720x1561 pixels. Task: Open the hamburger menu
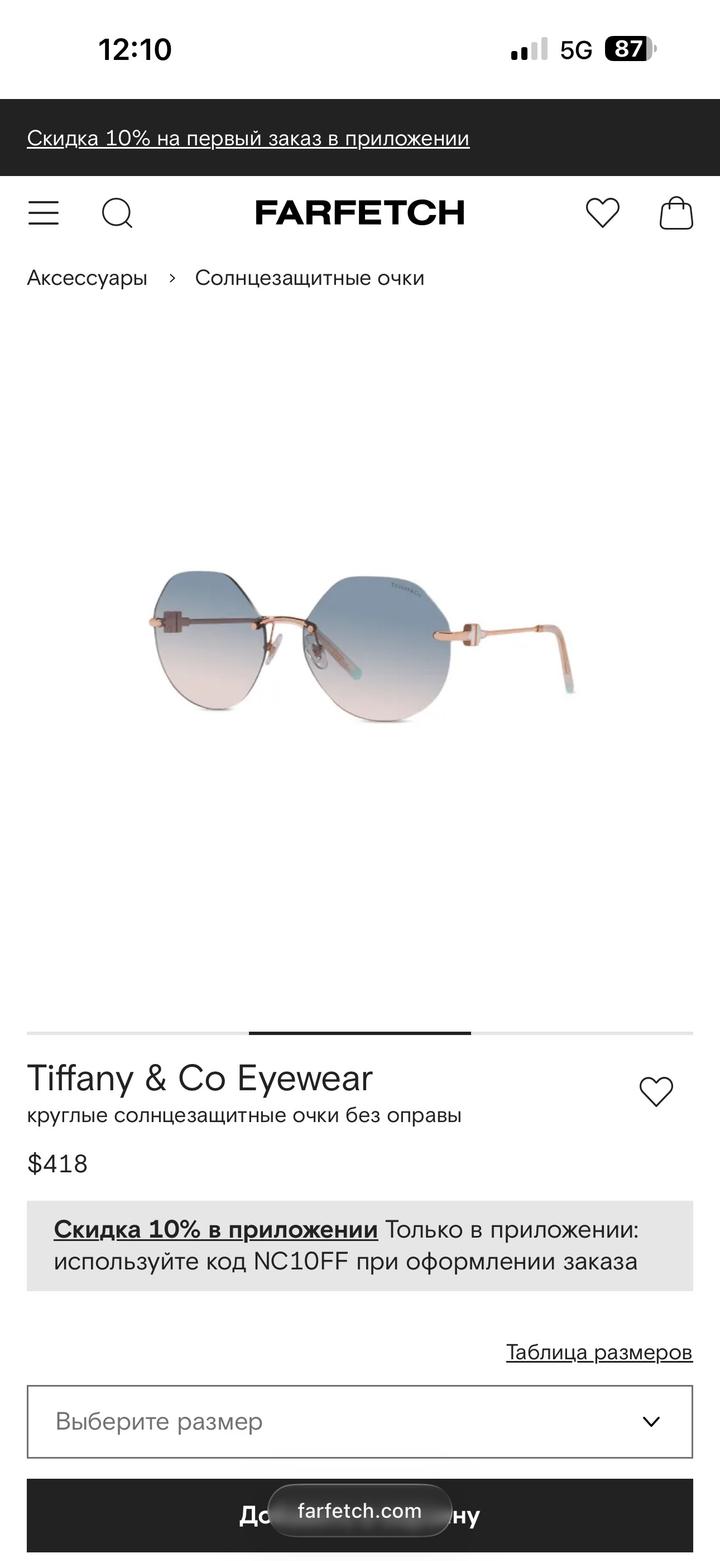coord(43,213)
